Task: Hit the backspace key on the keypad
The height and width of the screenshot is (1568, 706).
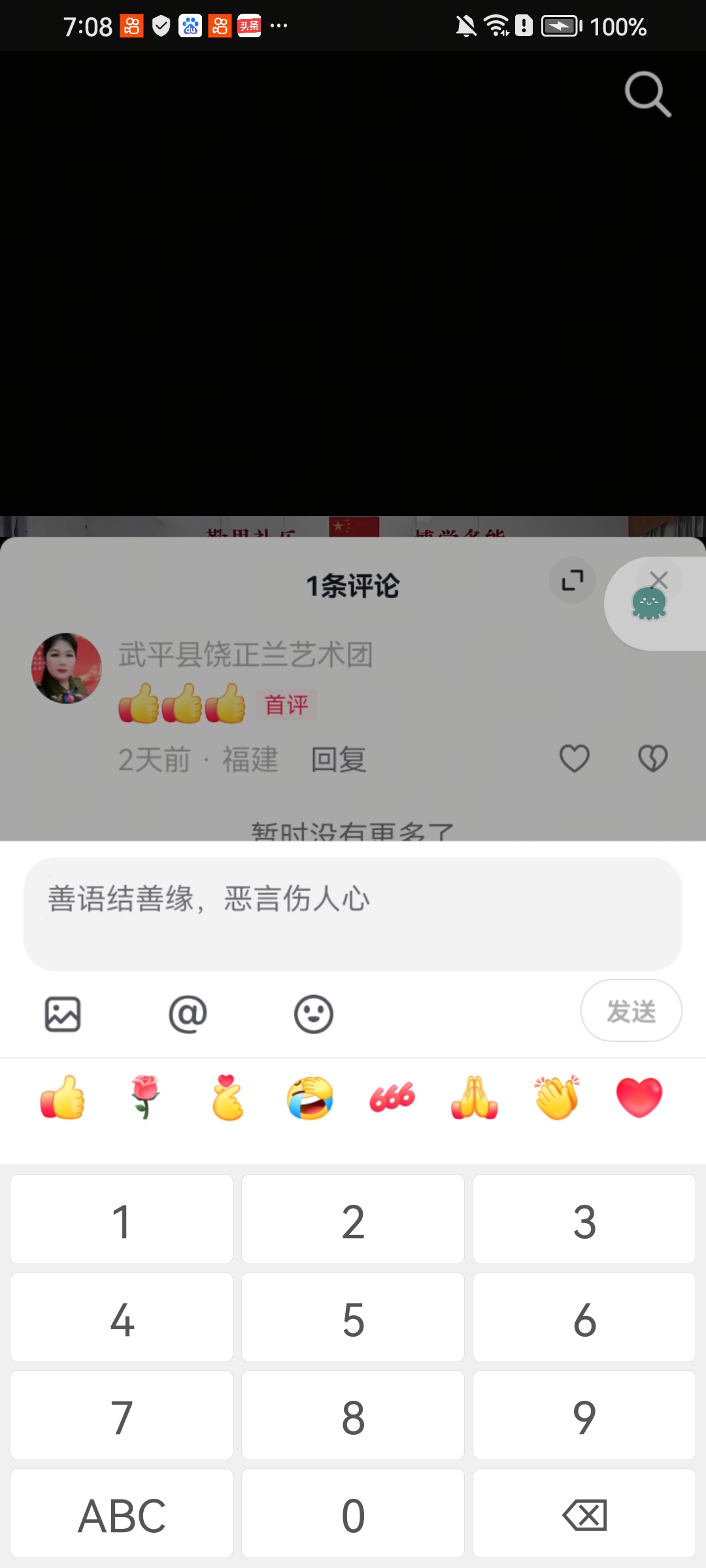Action: (584, 1513)
